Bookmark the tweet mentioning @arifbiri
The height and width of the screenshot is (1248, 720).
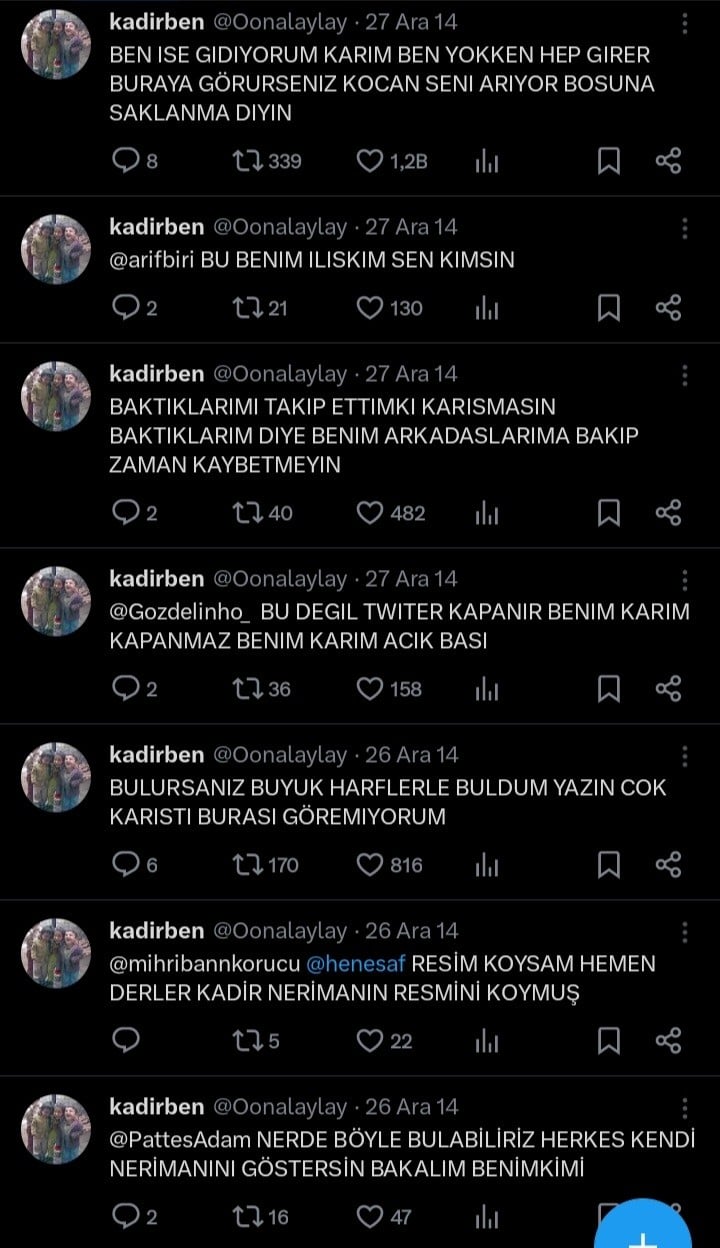608,308
